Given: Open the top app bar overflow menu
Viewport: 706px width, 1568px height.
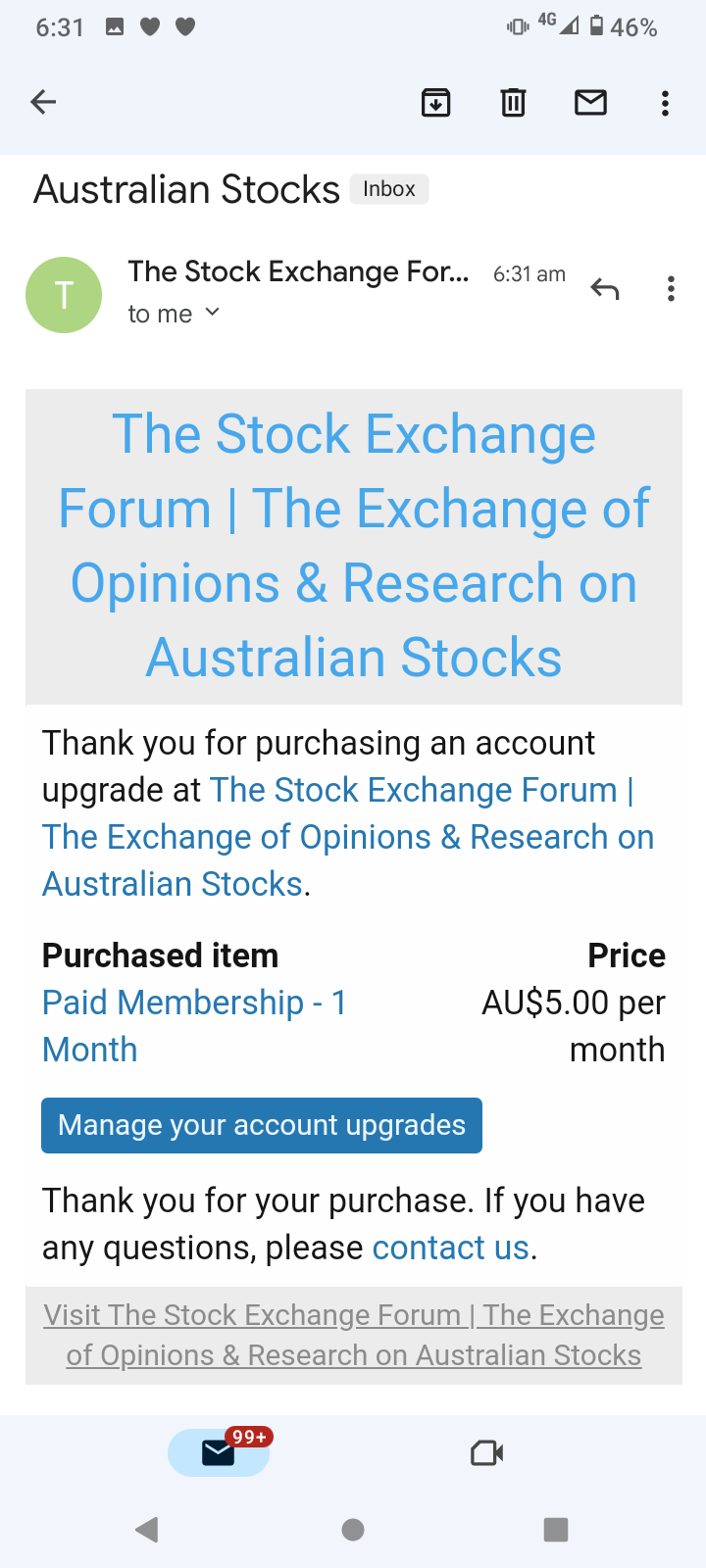Looking at the screenshot, I should point(665,103).
